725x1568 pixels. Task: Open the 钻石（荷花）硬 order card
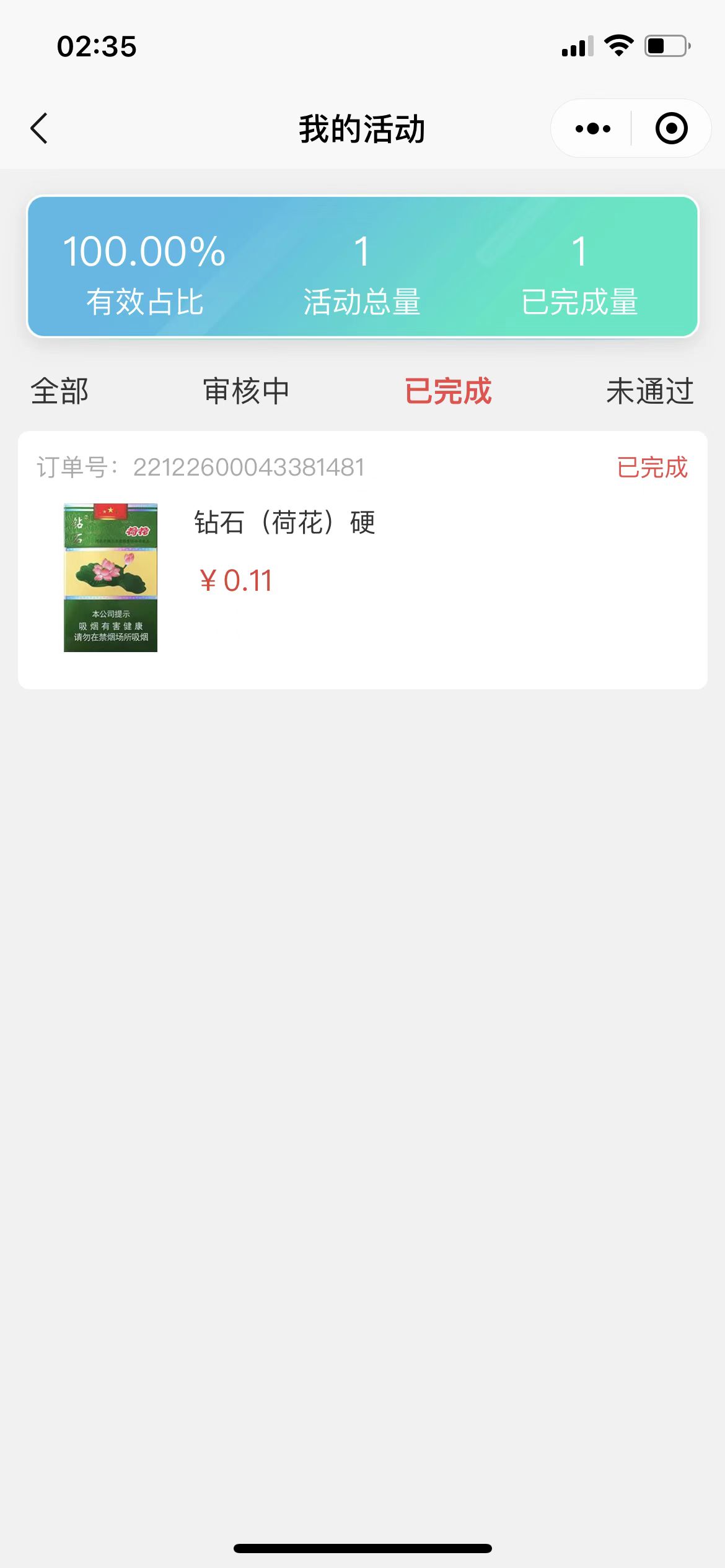362,560
